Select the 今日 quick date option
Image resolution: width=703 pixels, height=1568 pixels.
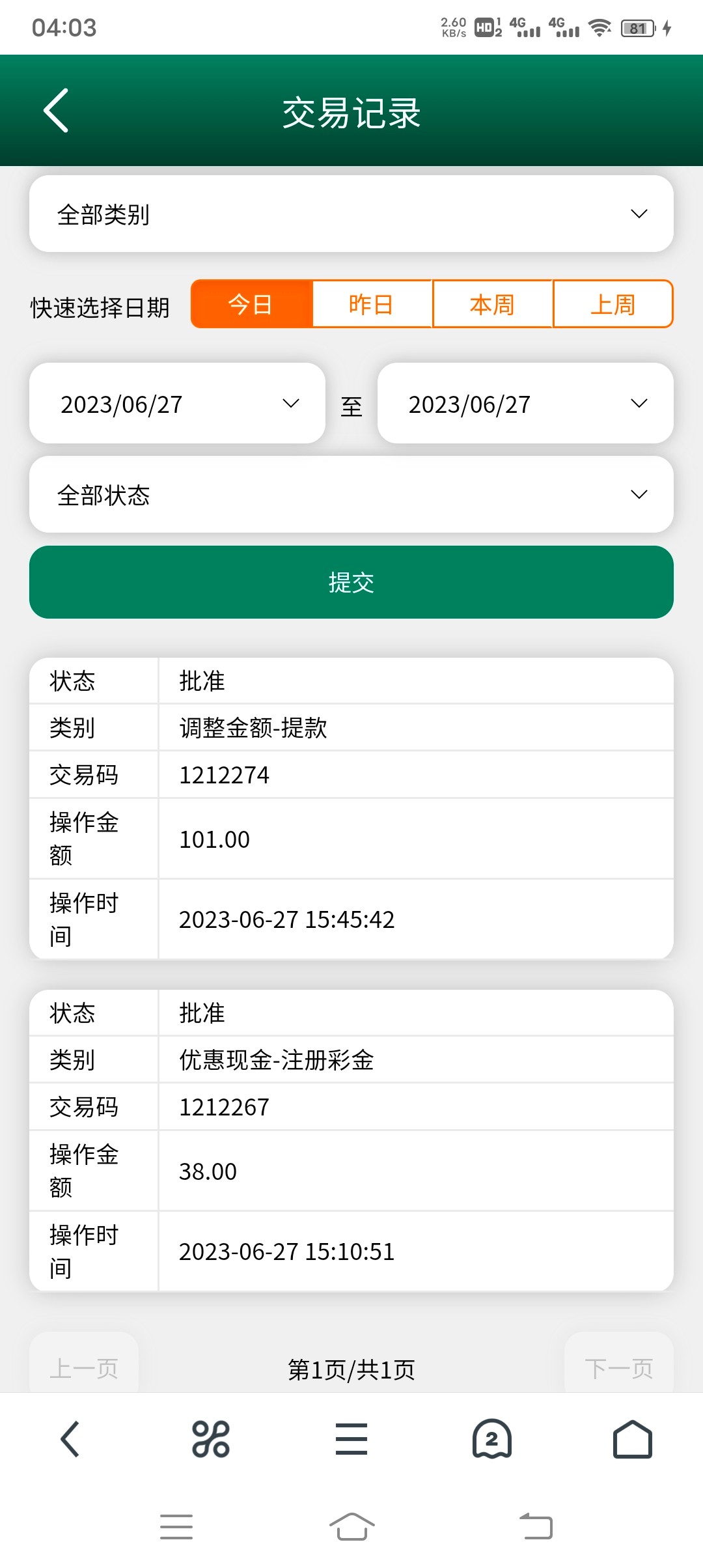click(x=251, y=305)
